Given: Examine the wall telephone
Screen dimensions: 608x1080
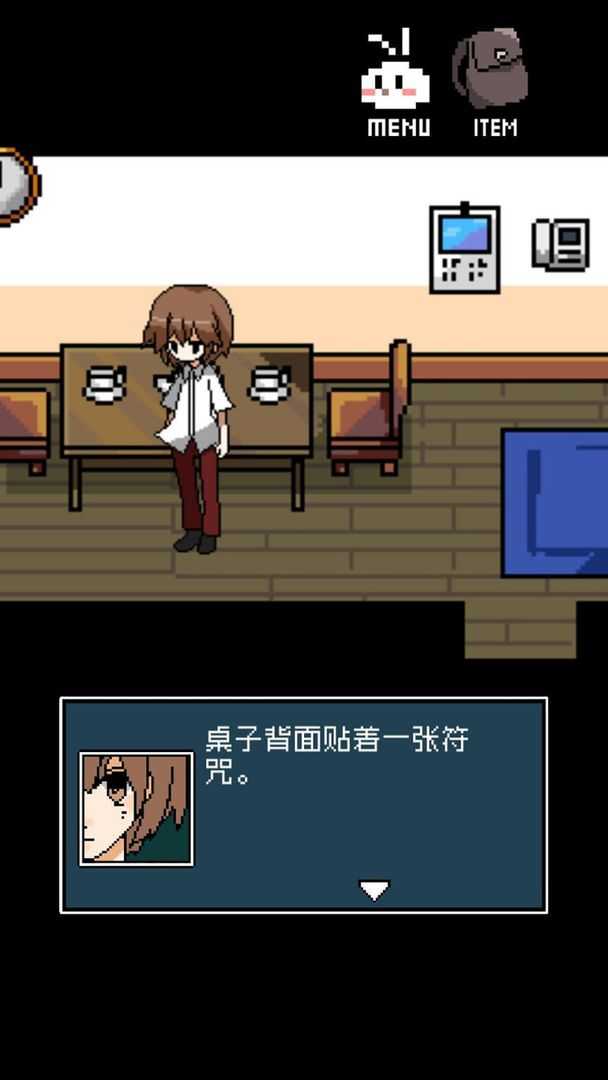Looking at the screenshot, I should click(559, 245).
